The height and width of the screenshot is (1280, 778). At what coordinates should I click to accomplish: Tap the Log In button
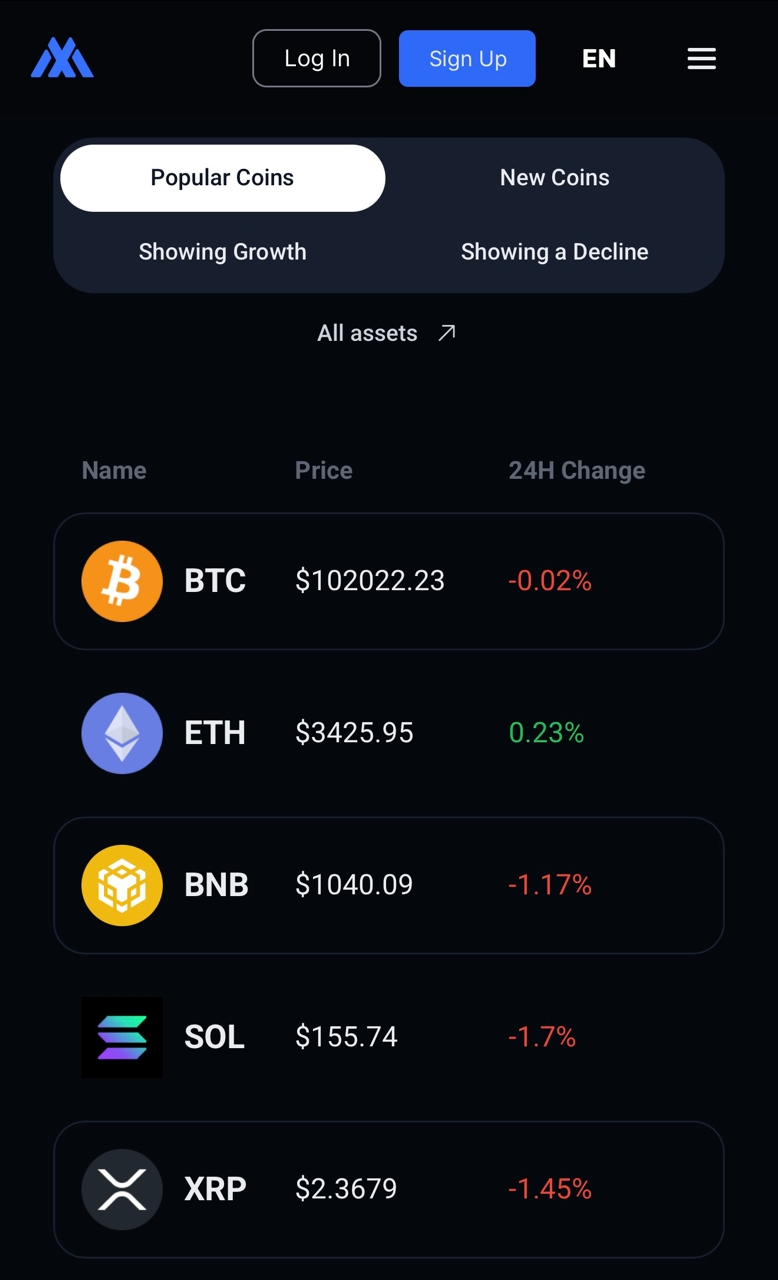316,59
